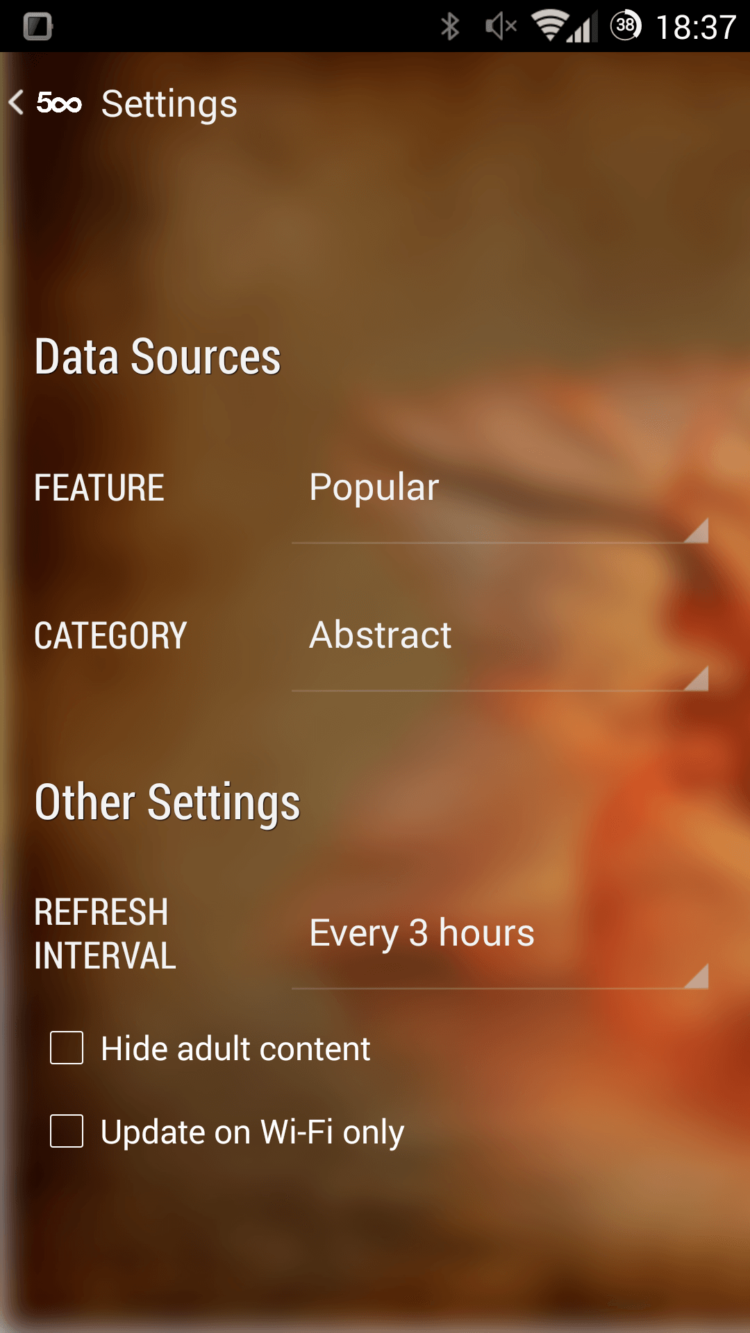The width and height of the screenshot is (750, 1333).
Task: Check the Hide adult content box
Action: coord(67,1049)
